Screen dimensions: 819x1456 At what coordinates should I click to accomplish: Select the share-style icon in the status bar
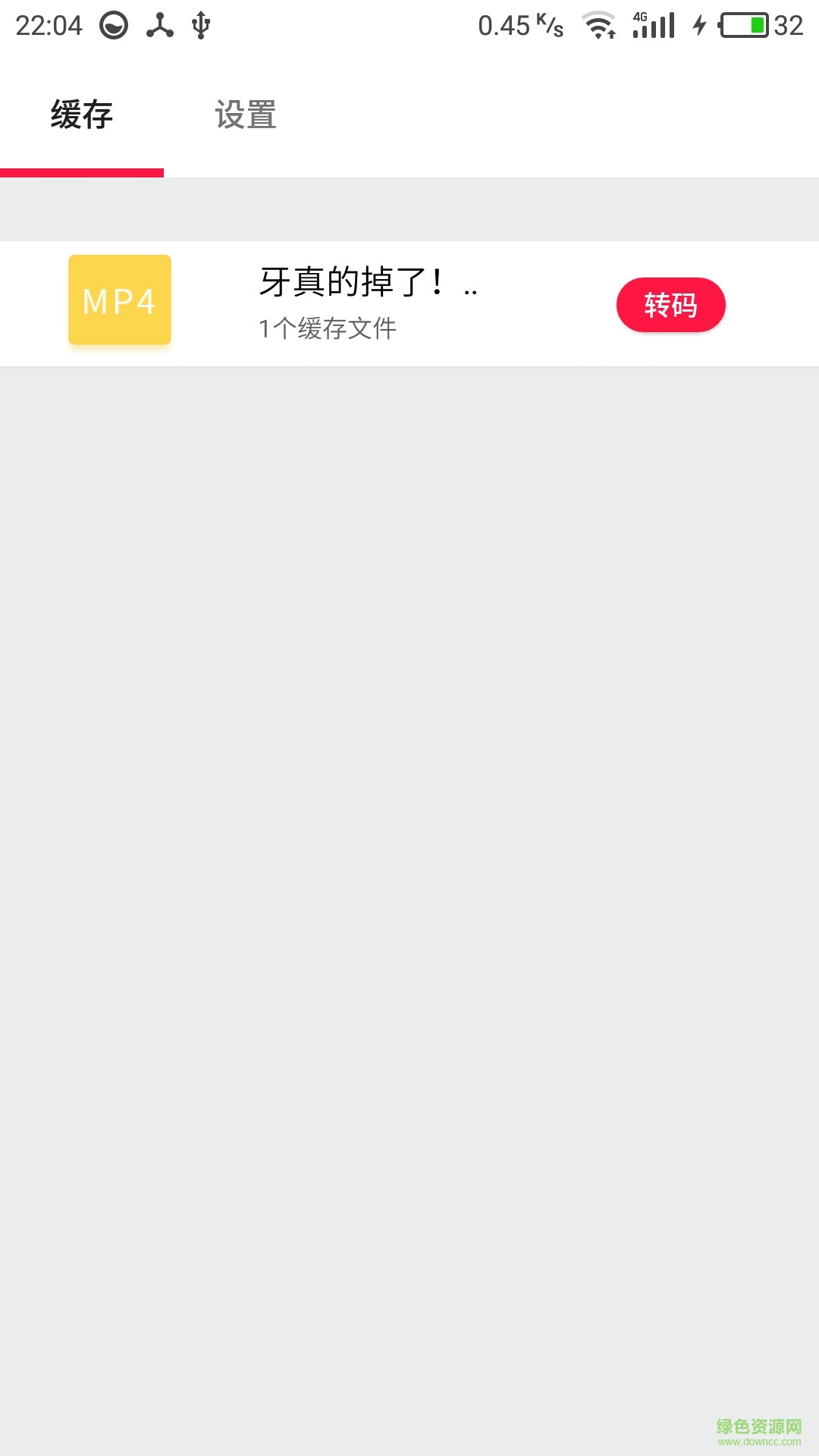point(159,24)
